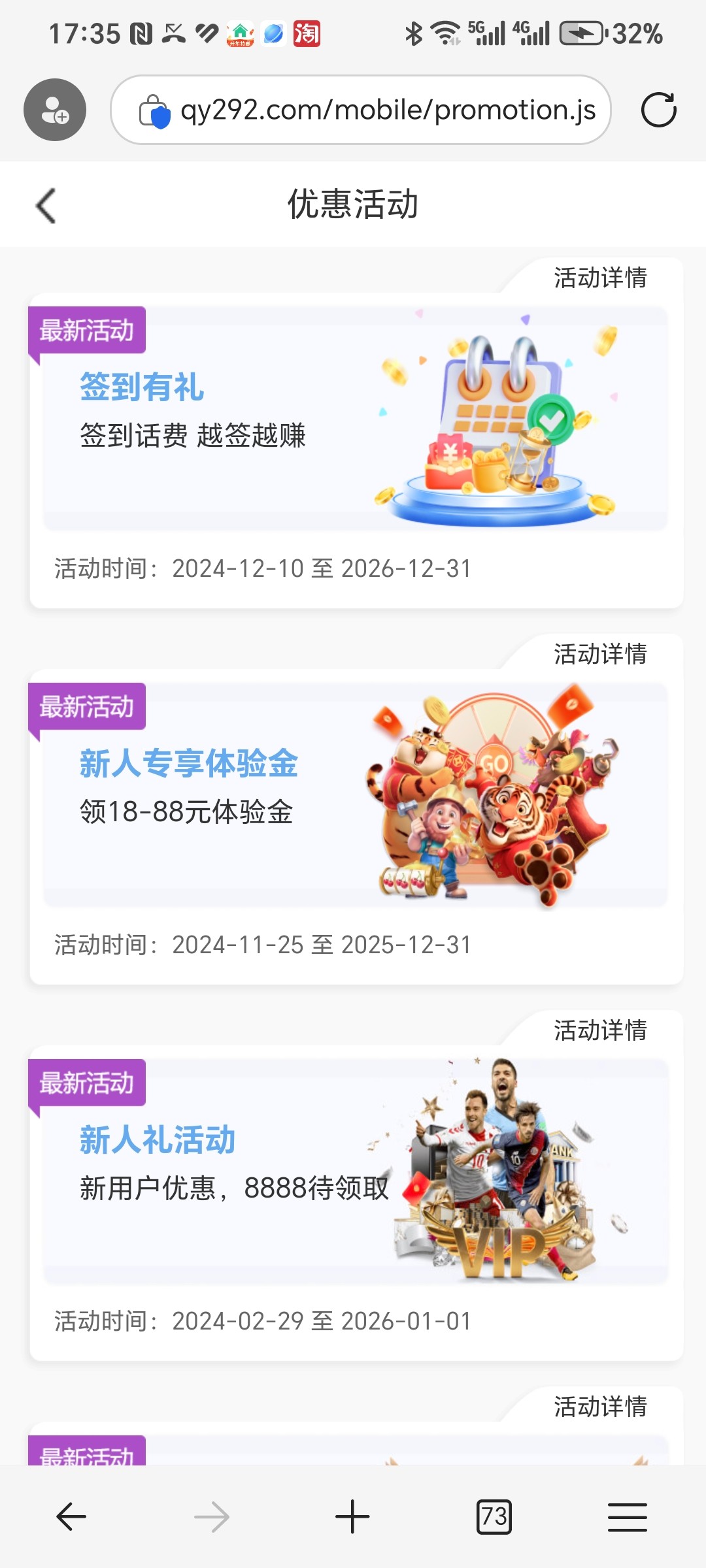Show the 73 open tabs
The height and width of the screenshot is (1568, 706).
[494, 1516]
